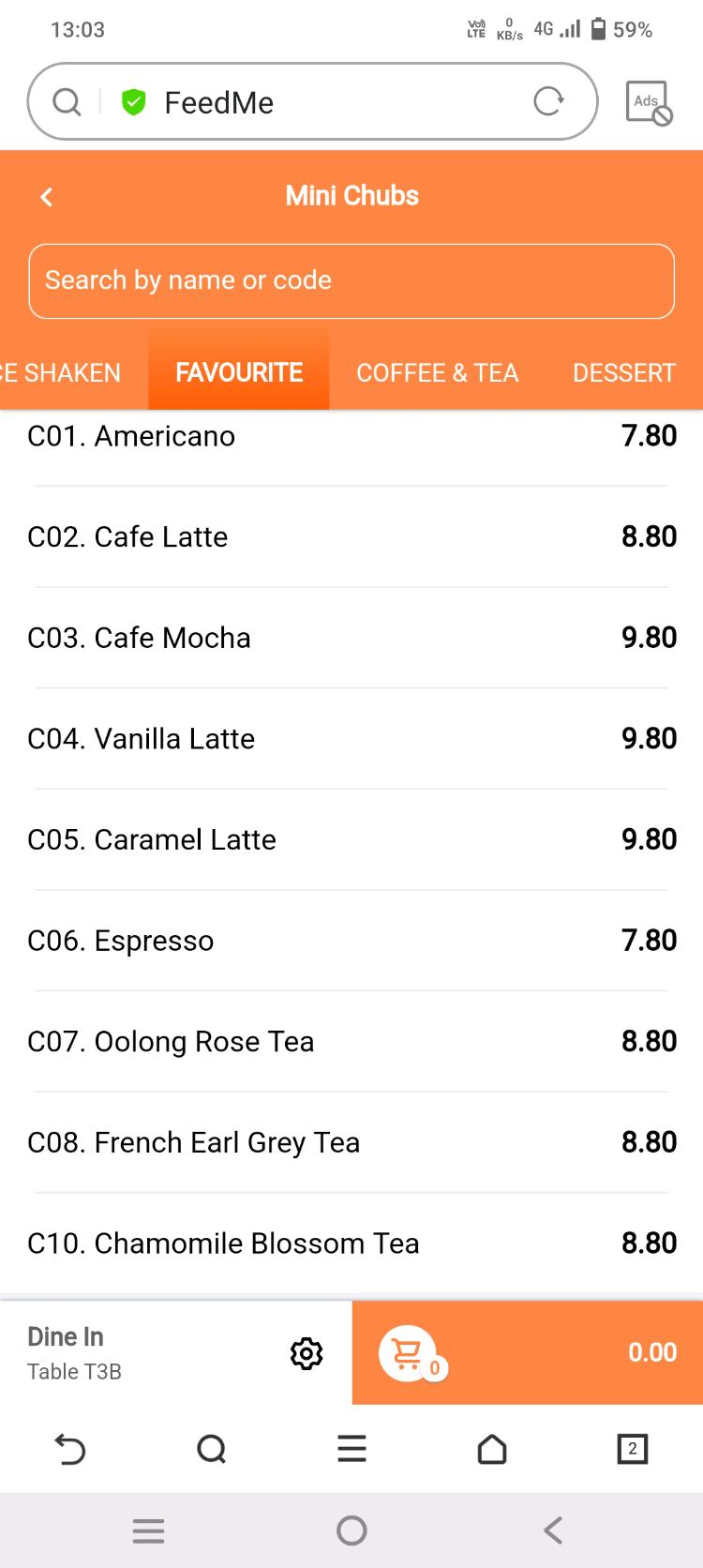
Task: Select C06. Espresso
Action: coord(351,940)
